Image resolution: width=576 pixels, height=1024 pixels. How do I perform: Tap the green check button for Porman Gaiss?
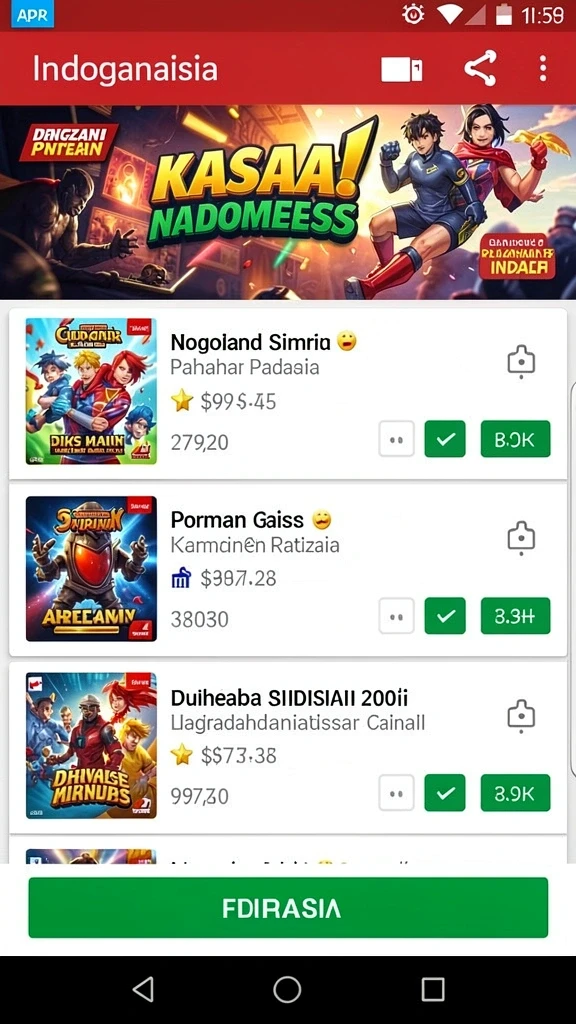click(x=445, y=616)
